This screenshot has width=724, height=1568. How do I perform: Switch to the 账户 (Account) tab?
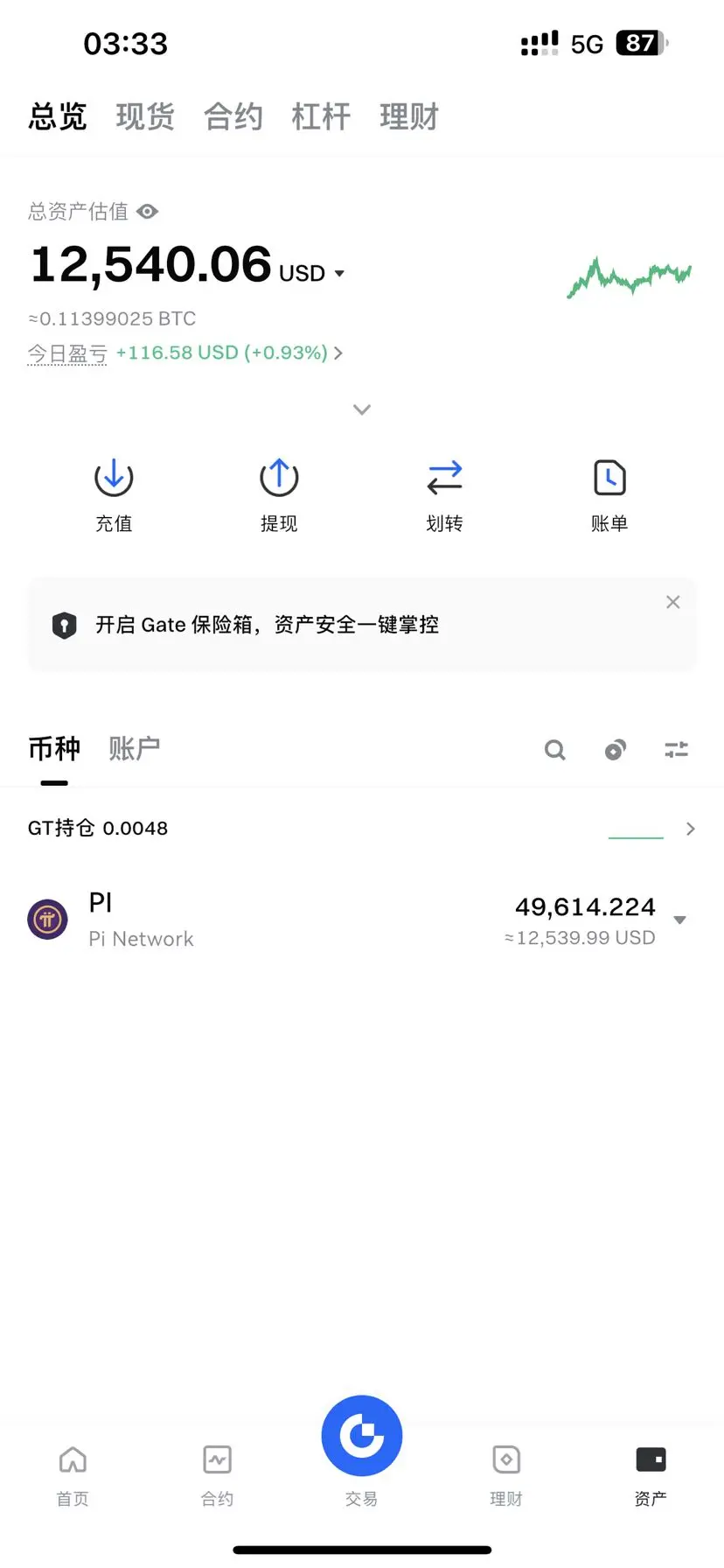click(133, 748)
